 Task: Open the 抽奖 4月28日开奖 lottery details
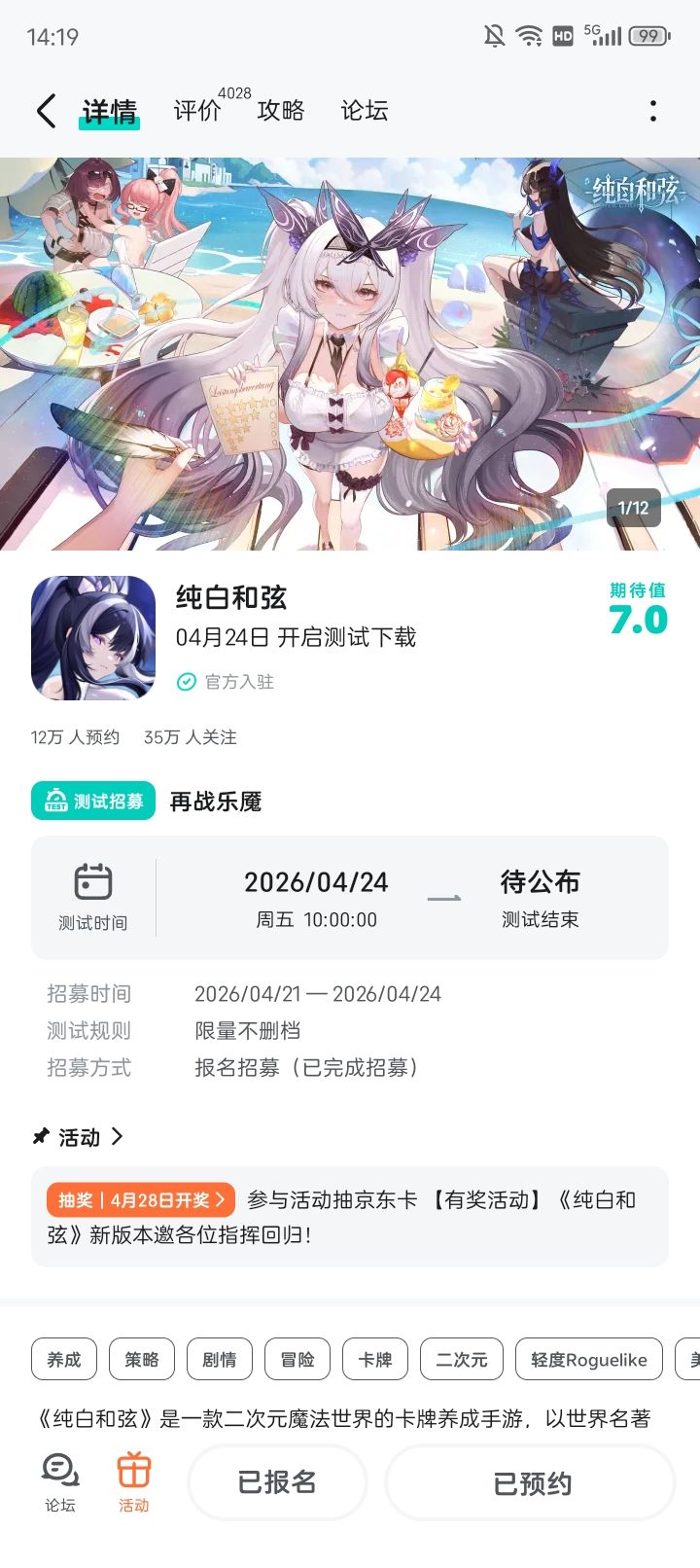tap(140, 1199)
